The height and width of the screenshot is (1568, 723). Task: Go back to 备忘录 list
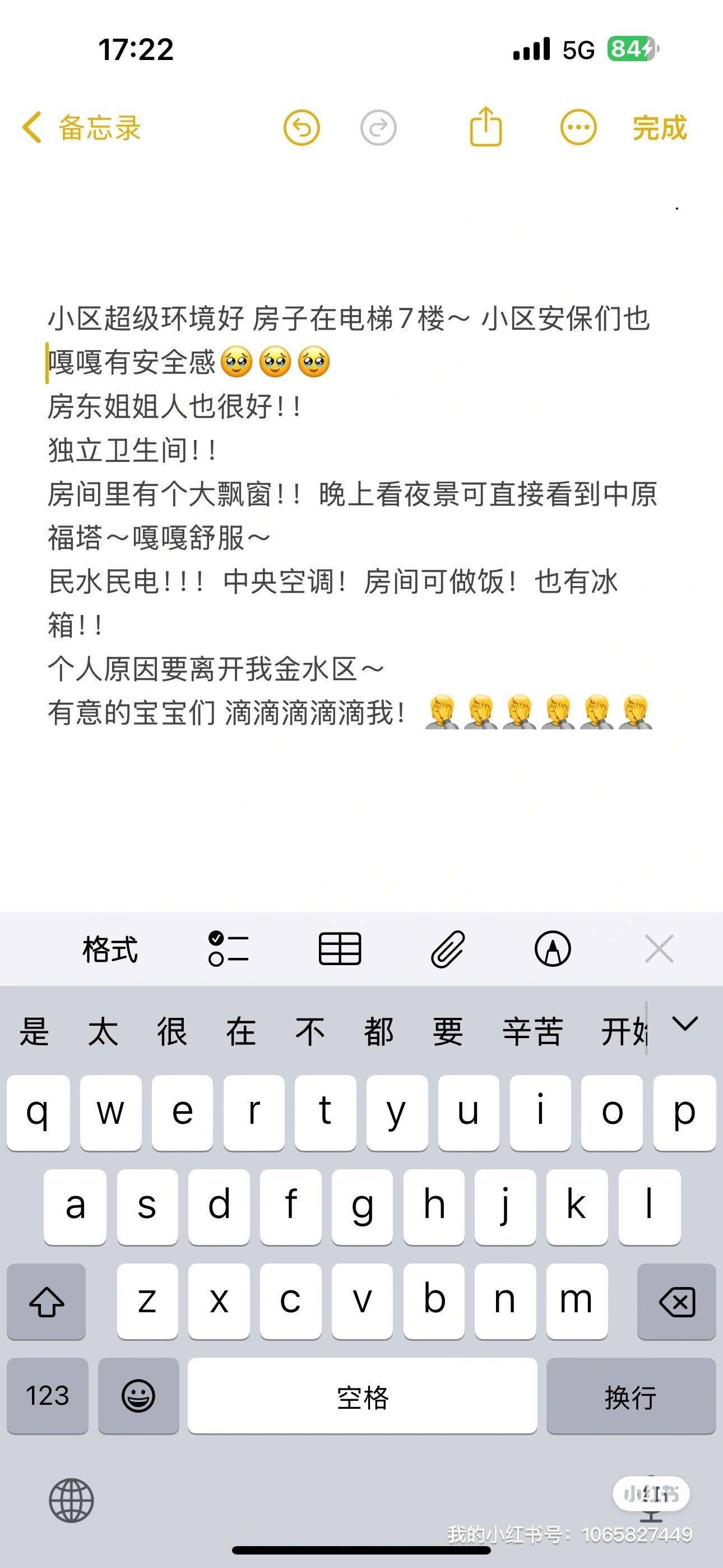coord(82,128)
